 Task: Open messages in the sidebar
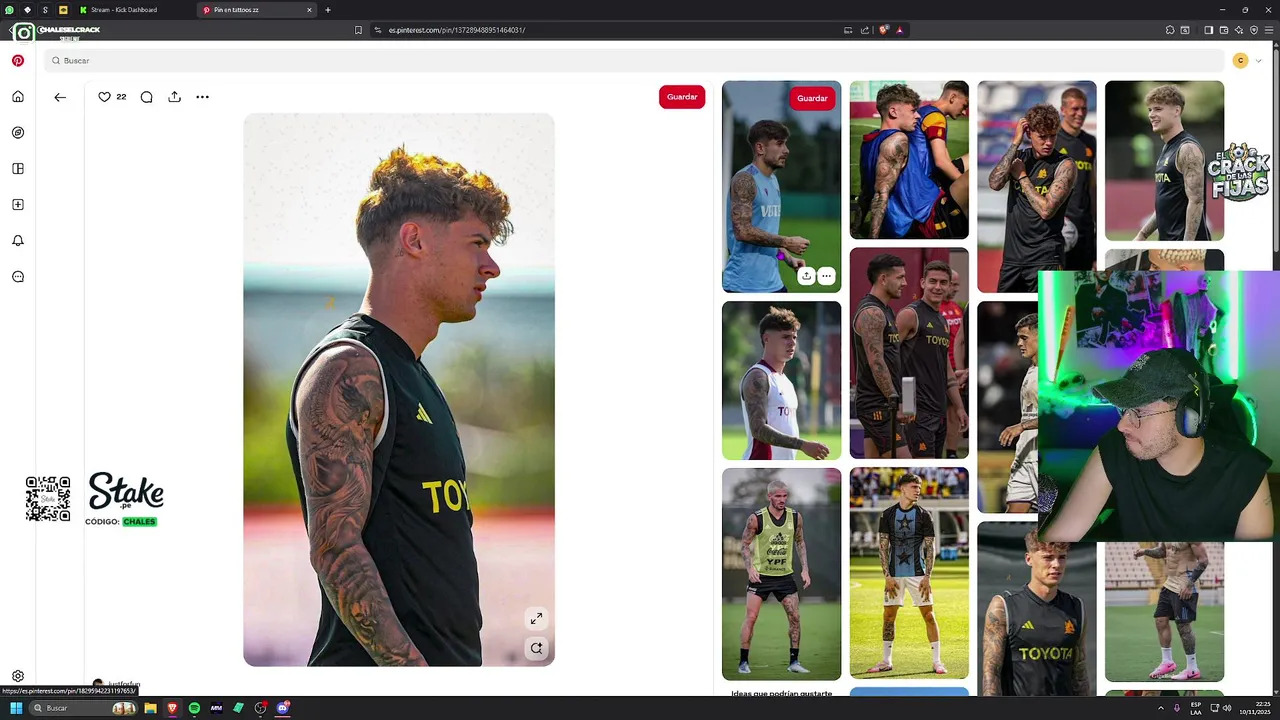pos(18,277)
